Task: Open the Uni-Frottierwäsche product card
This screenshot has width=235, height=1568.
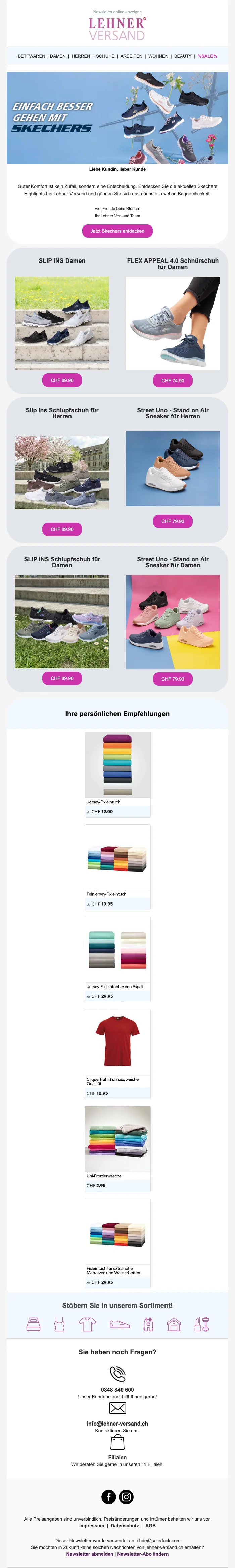Action: click(117, 1147)
